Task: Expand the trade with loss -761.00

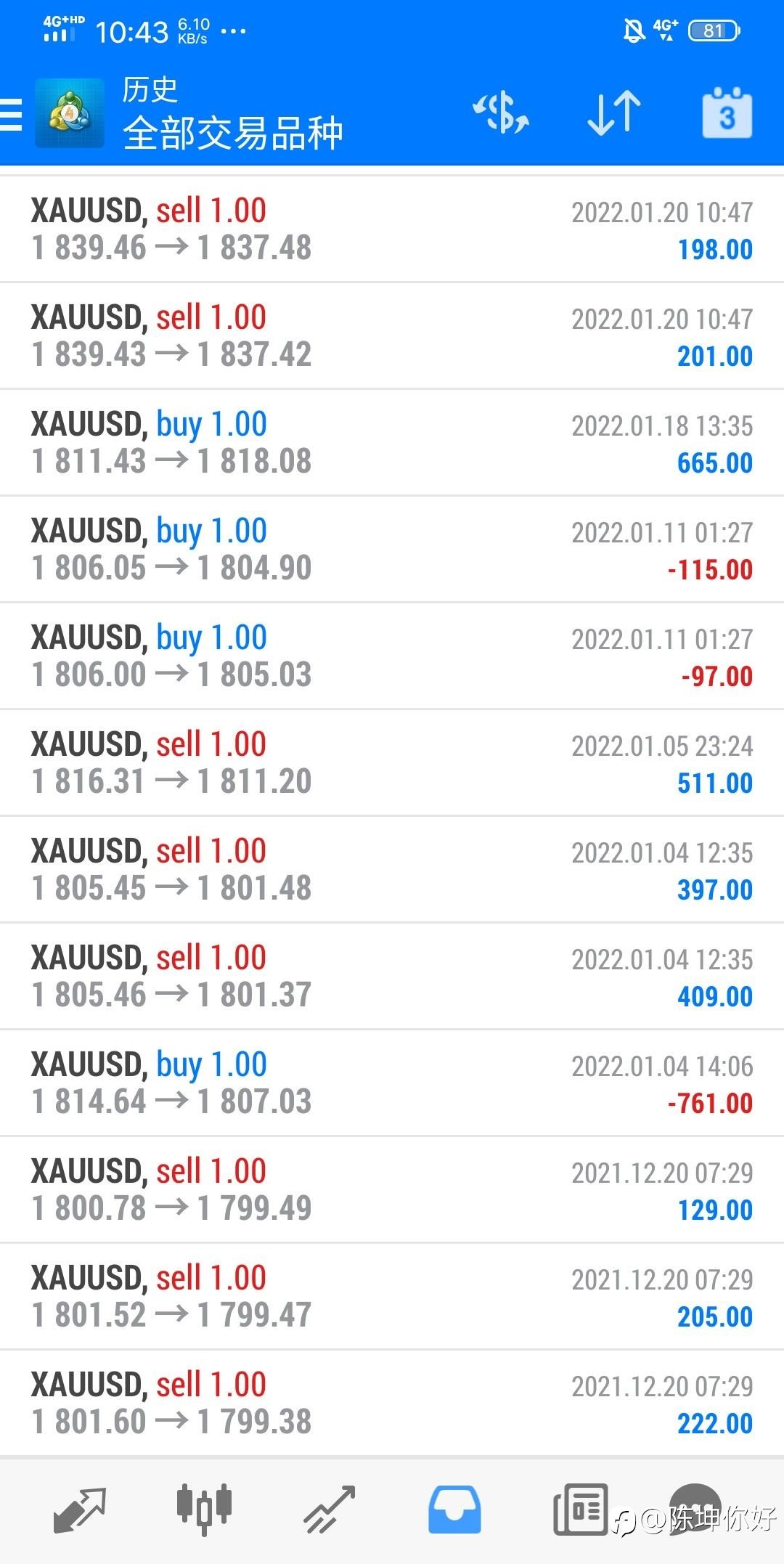Action: tap(392, 1083)
